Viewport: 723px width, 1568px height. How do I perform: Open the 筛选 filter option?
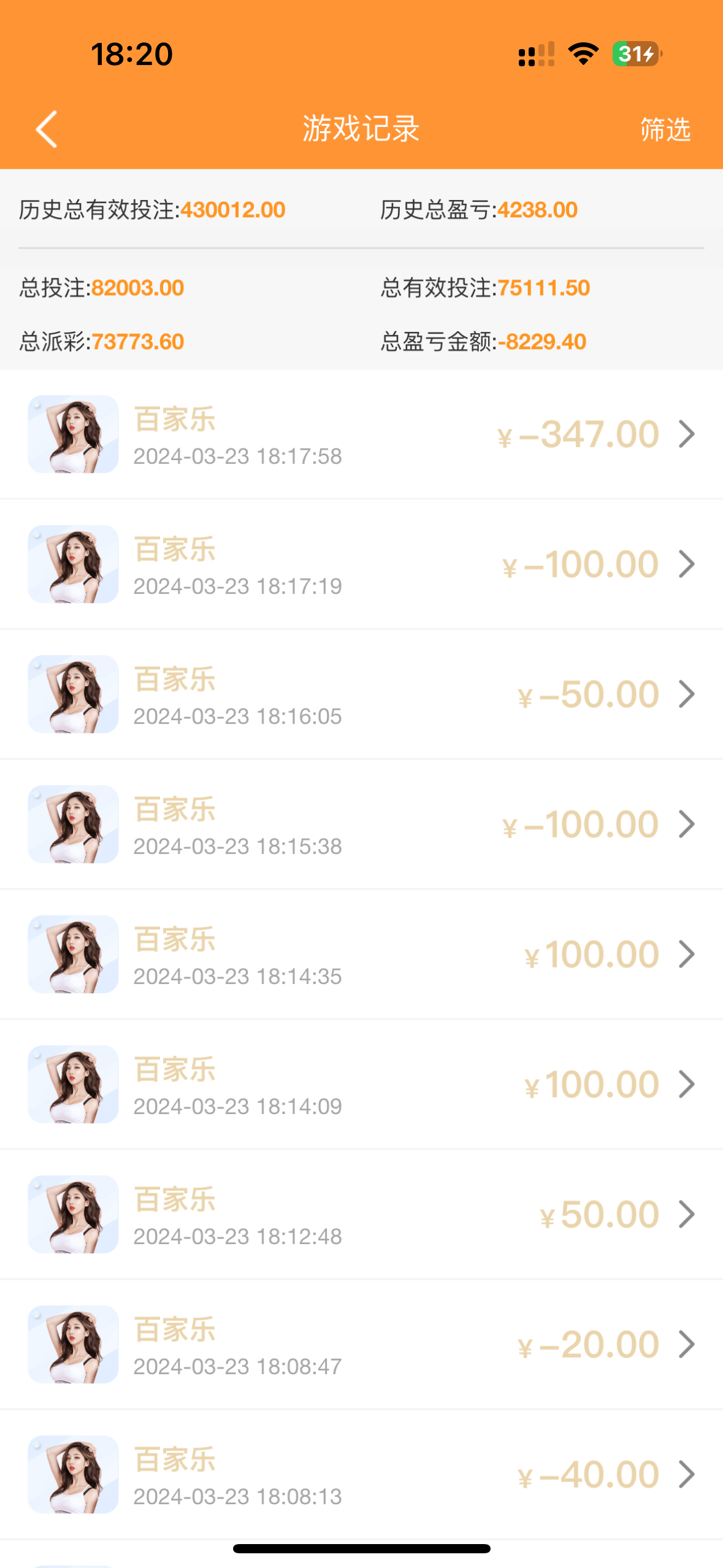[x=665, y=130]
